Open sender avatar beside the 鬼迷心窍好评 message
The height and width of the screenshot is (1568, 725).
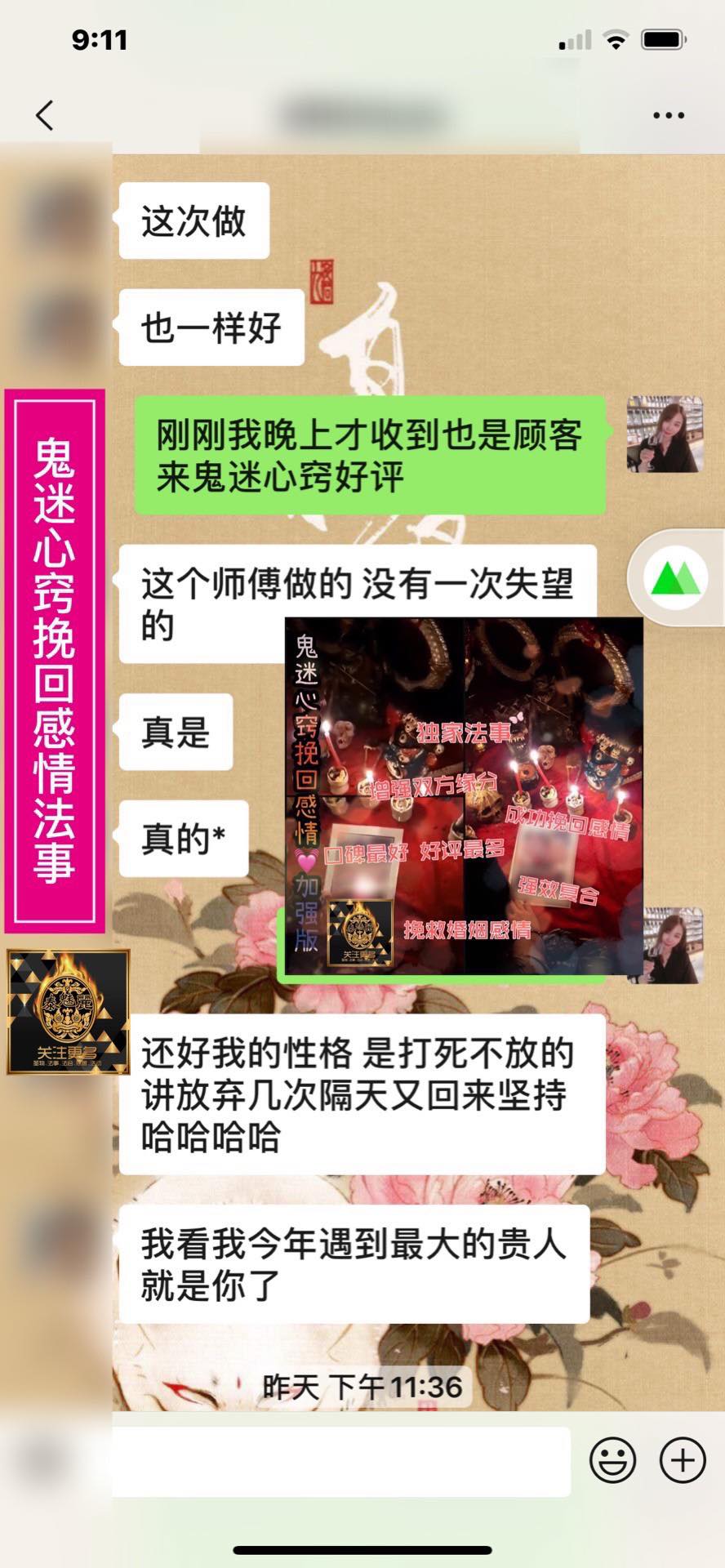point(665,434)
